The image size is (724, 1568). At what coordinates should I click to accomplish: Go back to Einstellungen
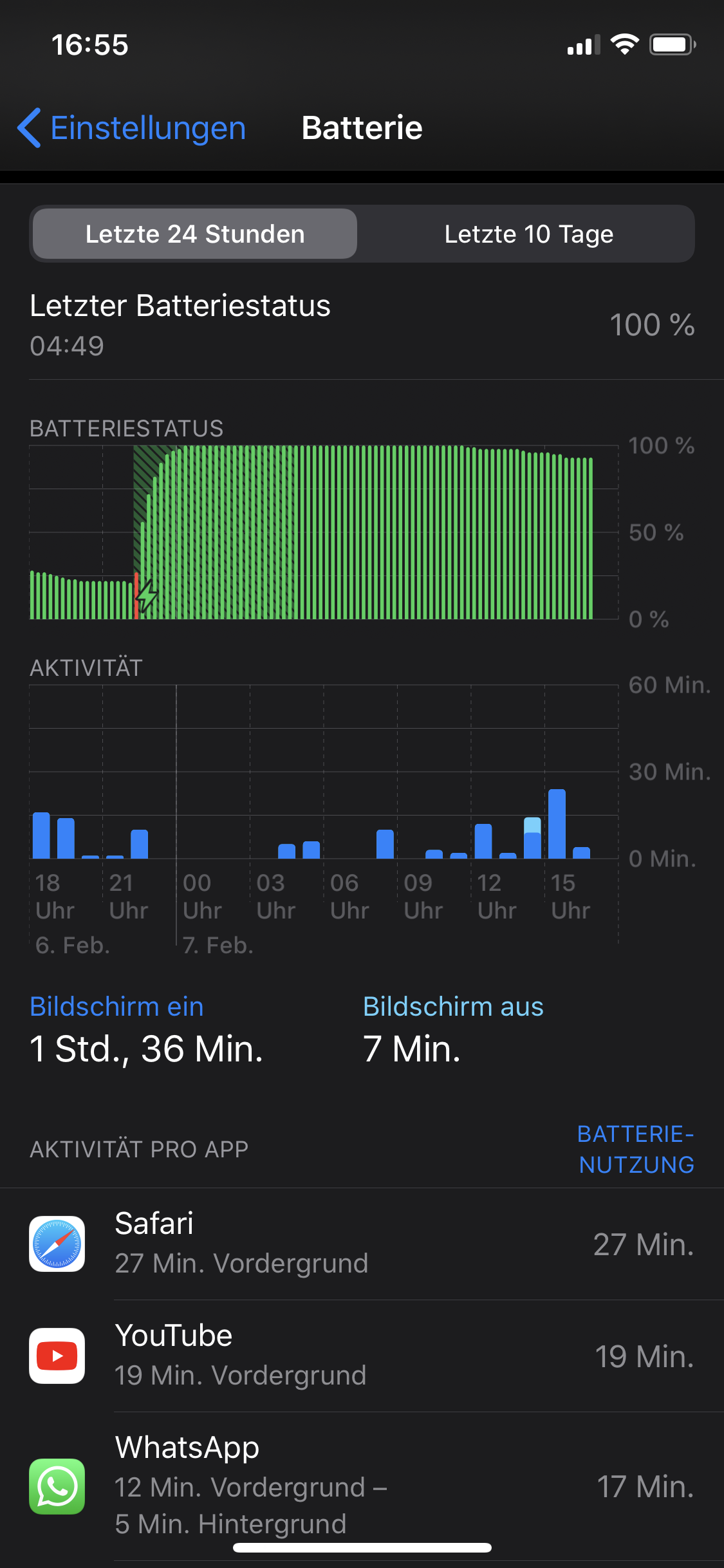pyautogui.click(x=132, y=128)
